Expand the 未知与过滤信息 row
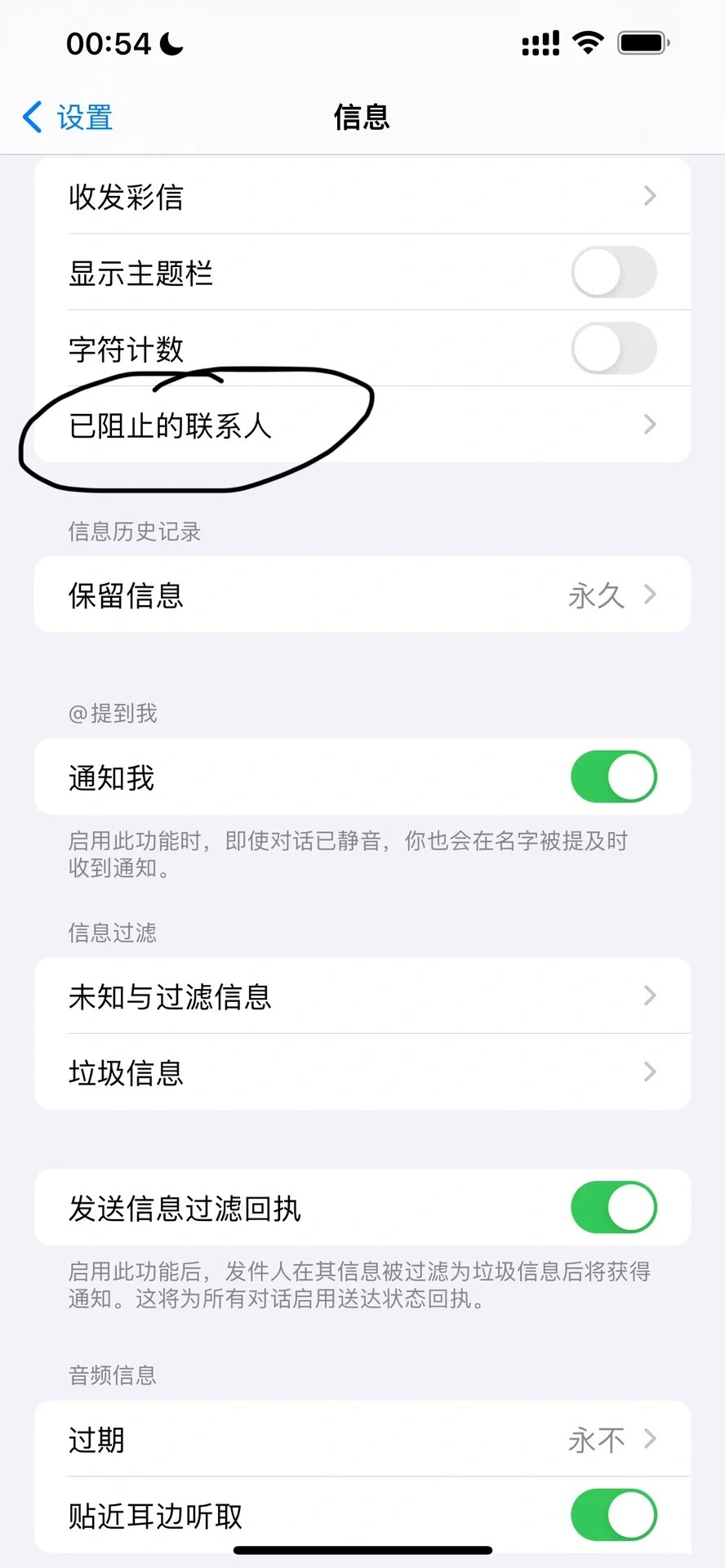The image size is (725, 1568). pos(362,996)
